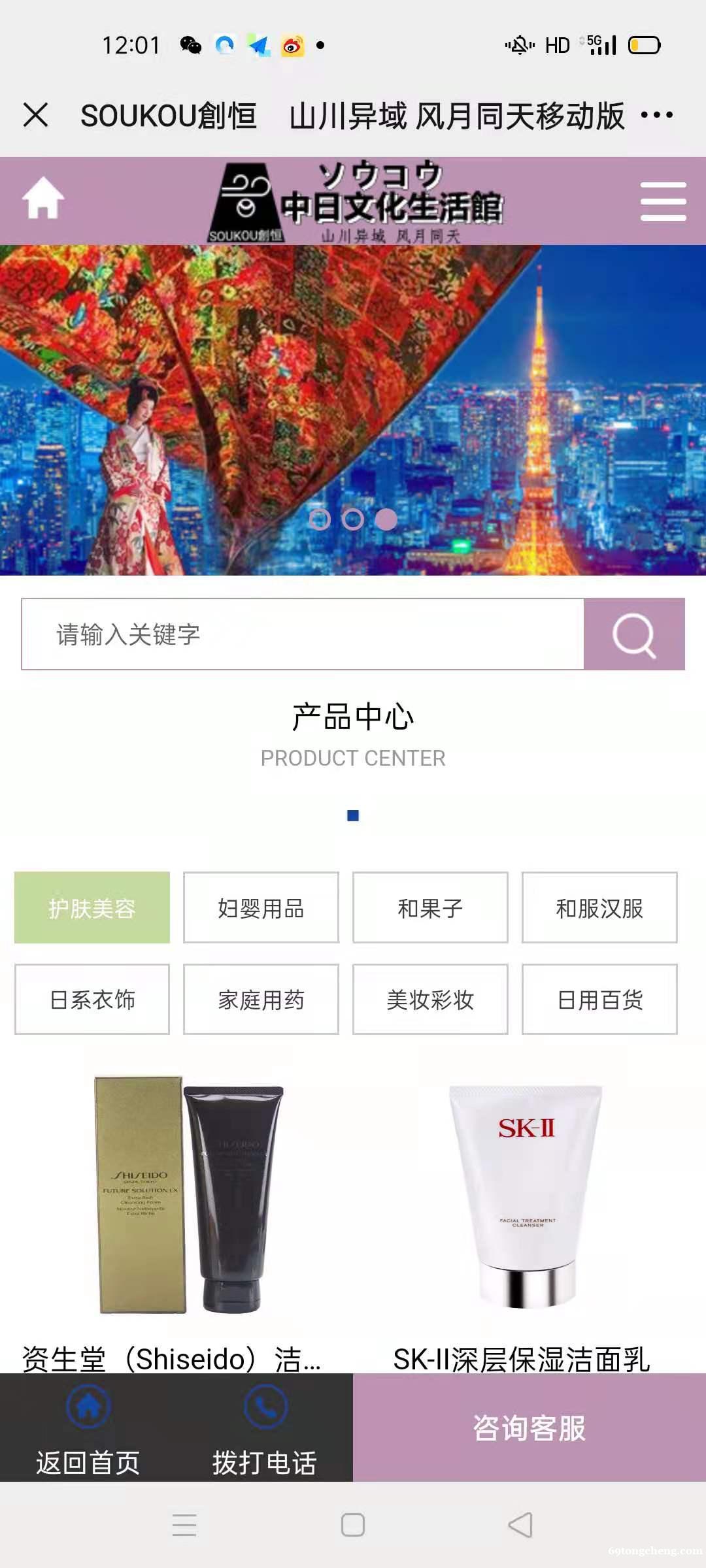The image size is (706, 1568).
Task: Select the 护肤美容 category
Action: click(92, 907)
